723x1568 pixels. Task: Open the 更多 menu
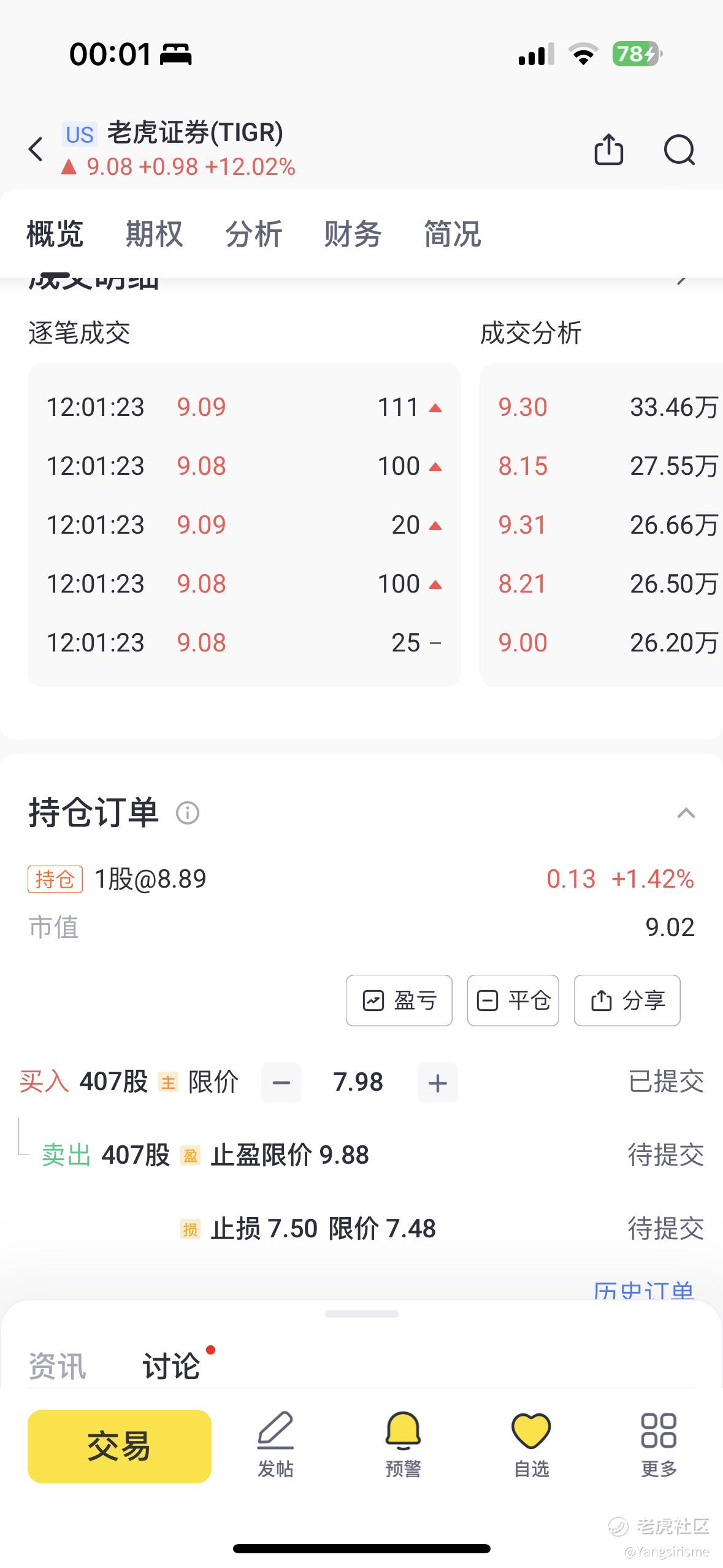pyautogui.click(x=659, y=1445)
